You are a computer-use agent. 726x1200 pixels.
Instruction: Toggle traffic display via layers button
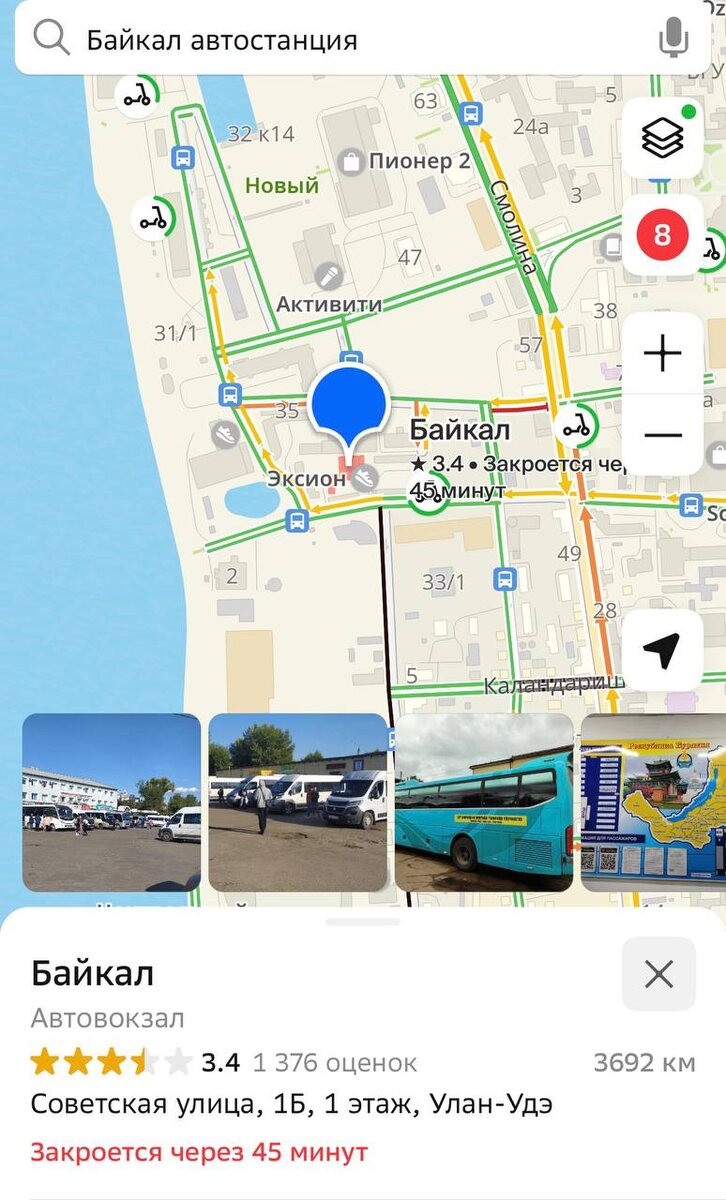[660, 137]
